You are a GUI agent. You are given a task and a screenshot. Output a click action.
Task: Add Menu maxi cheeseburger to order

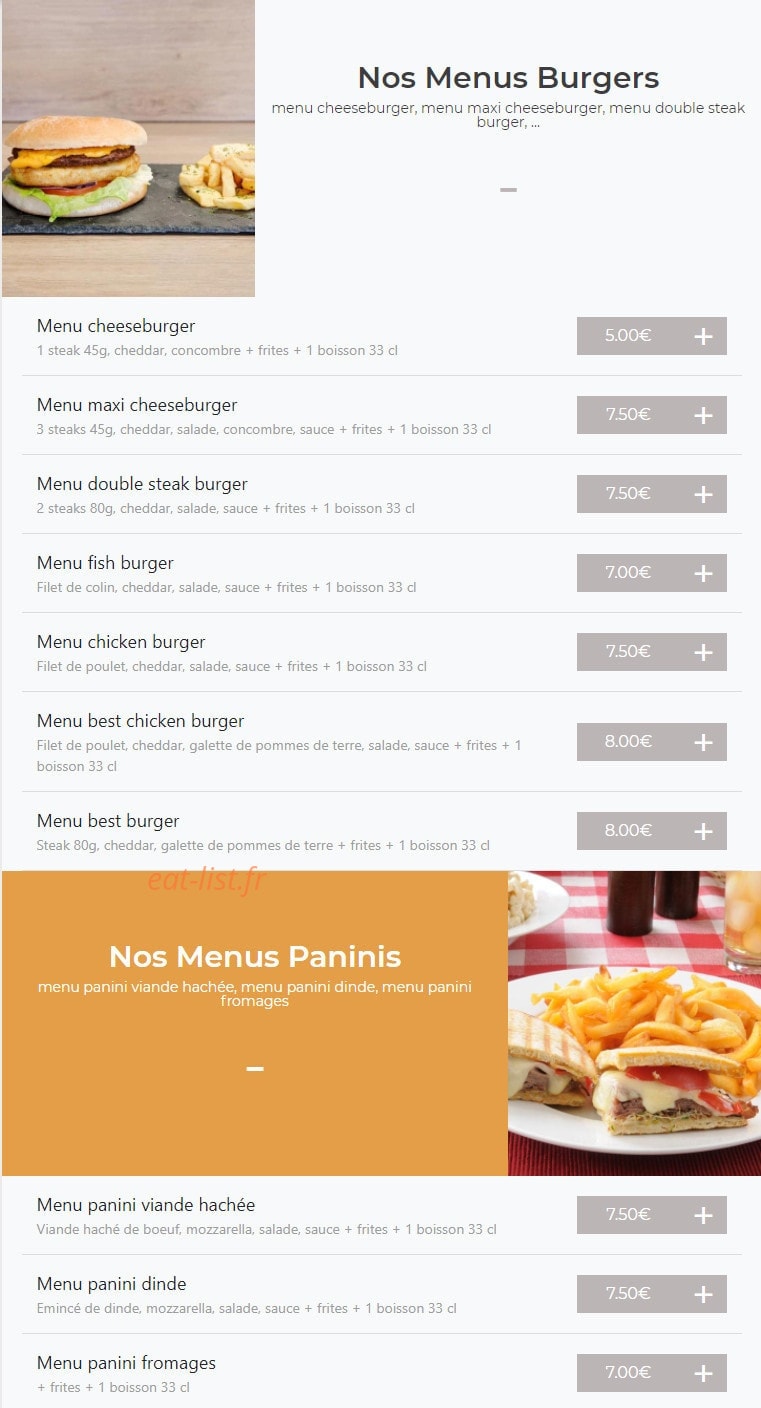pyautogui.click(x=652, y=415)
